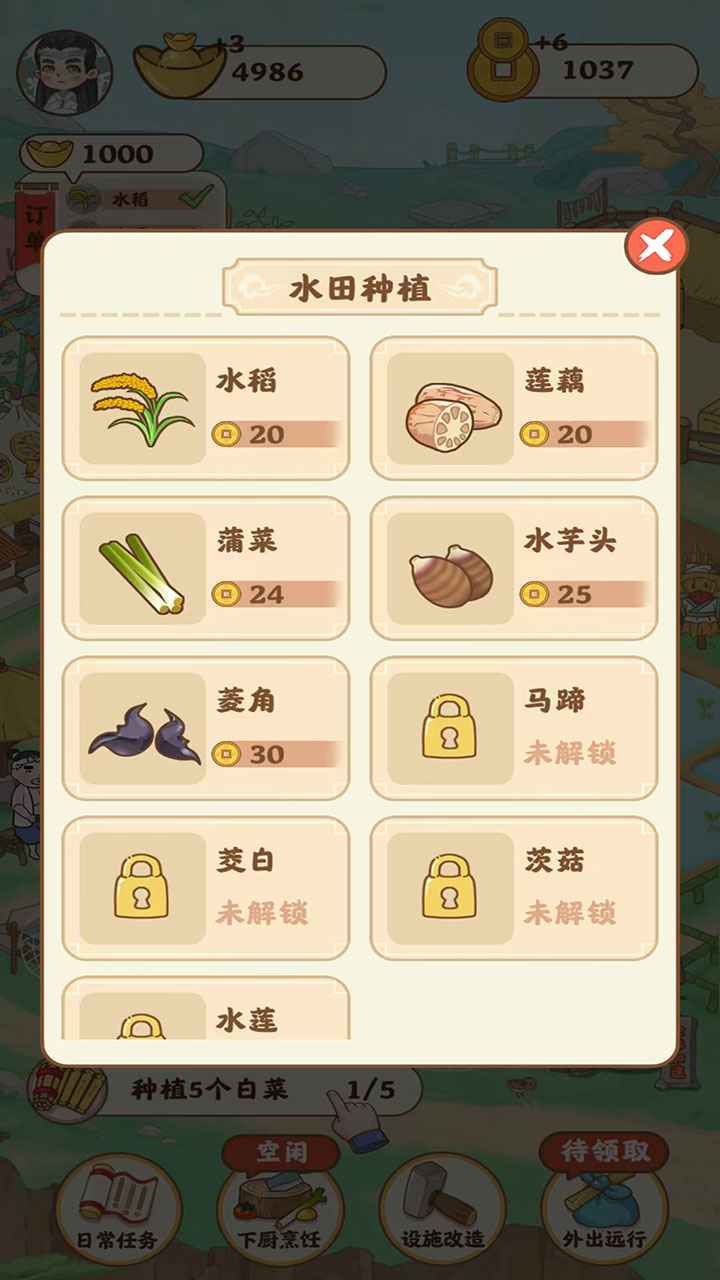The height and width of the screenshot is (1280, 720).
Task: Select the 菱角 water caltrop icon
Action: pyautogui.click(x=141, y=727)
